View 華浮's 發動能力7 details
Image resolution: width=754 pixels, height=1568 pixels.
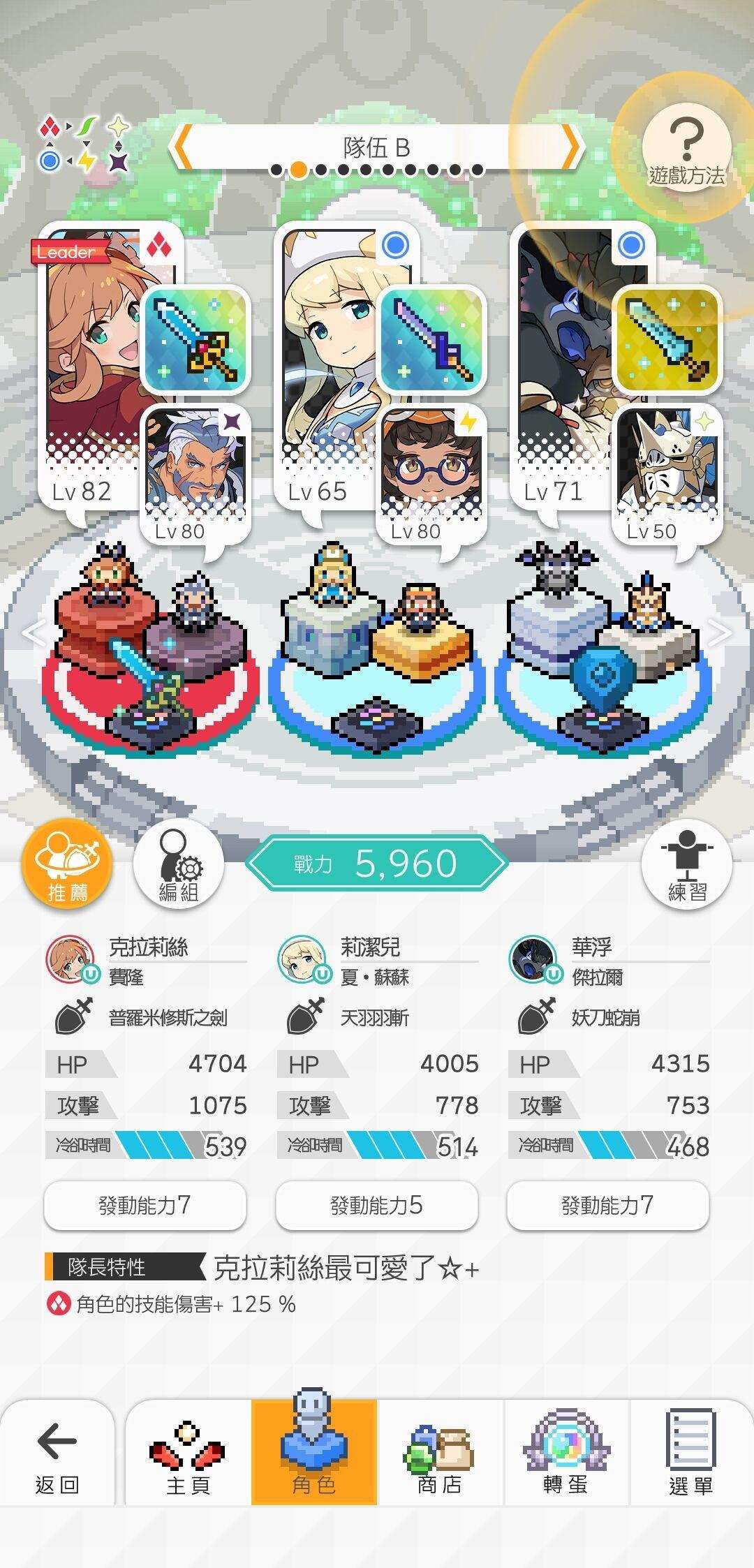tap(607, 1205)
